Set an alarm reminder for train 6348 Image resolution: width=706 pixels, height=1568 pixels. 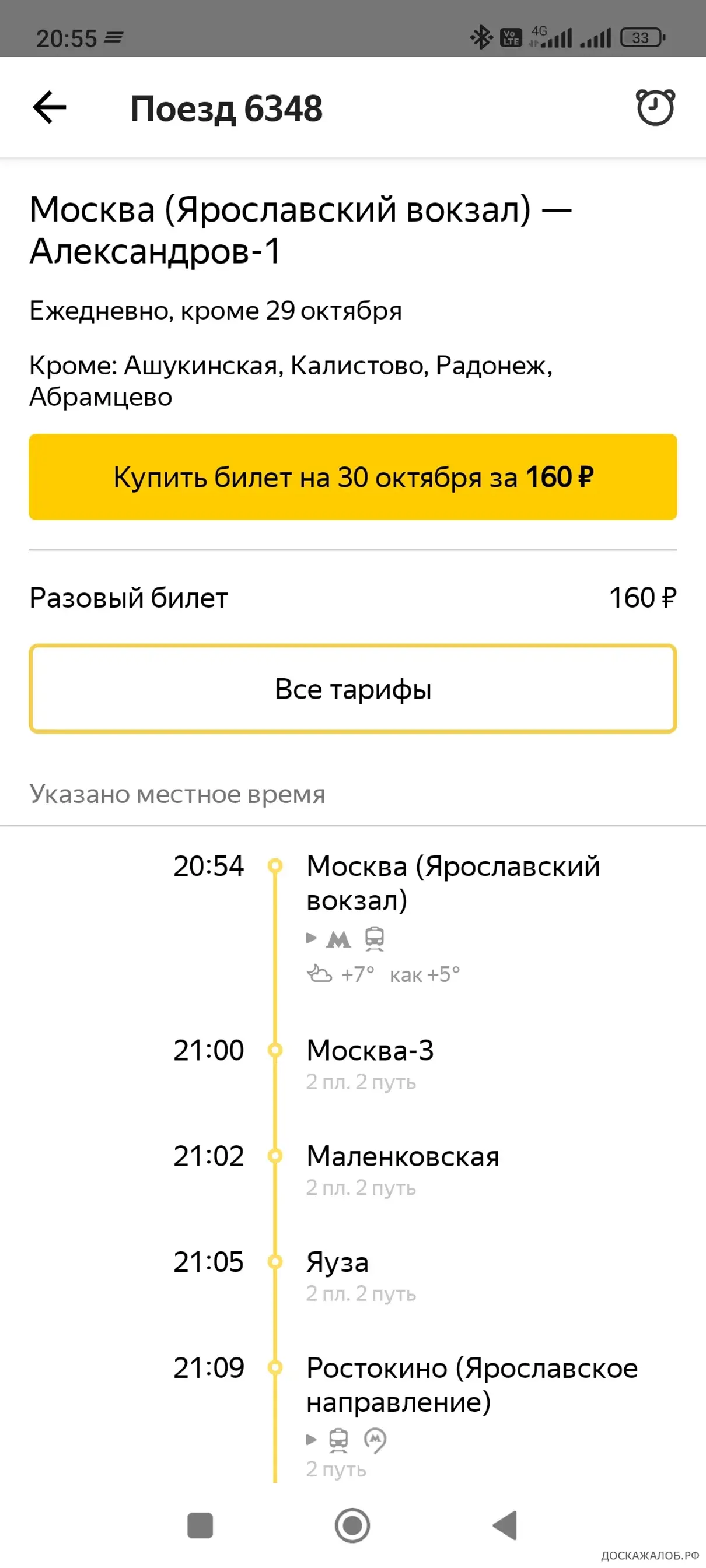655,108
